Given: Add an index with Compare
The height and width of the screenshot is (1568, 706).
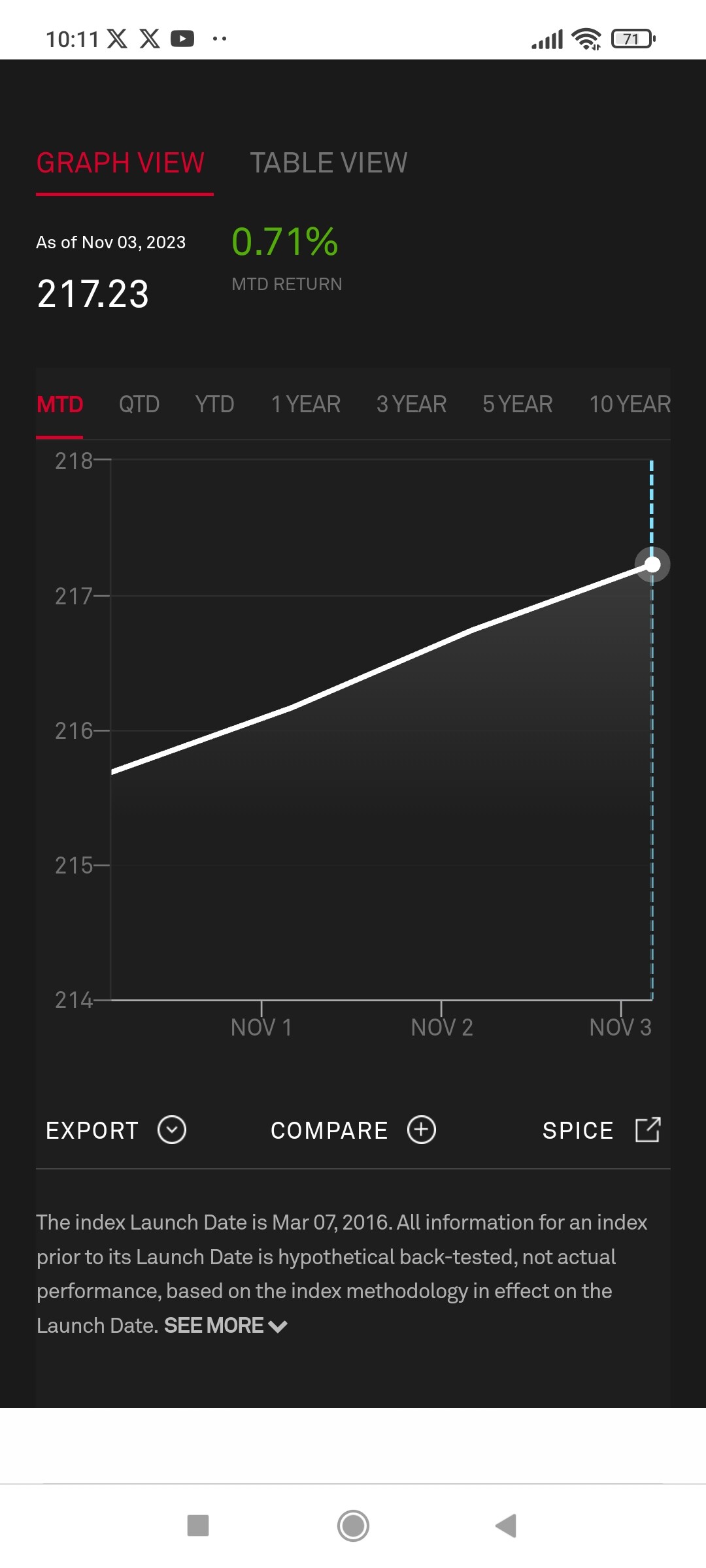Looking at the screenshot, I should coord(354,1130).
